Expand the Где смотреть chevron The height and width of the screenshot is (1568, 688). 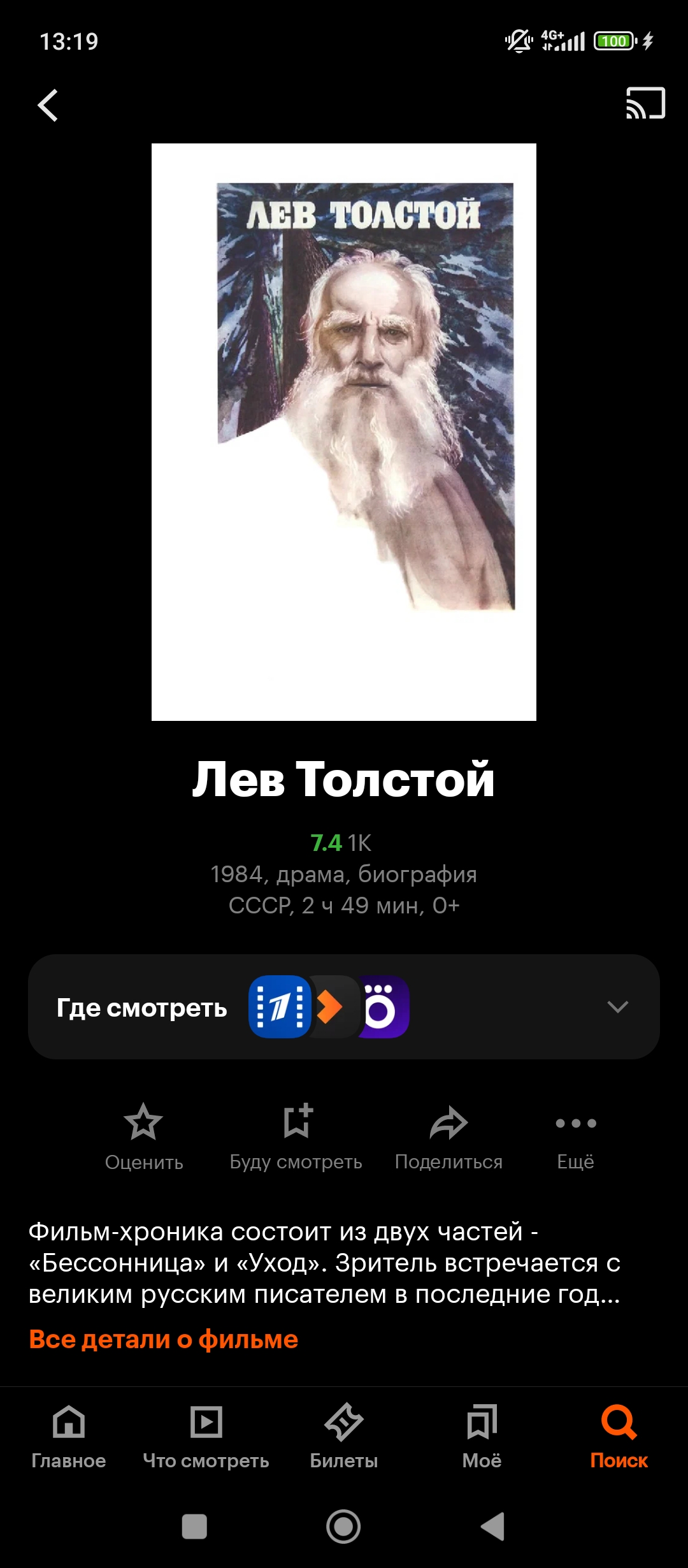pyautogui.click(x=617, y=1007)
